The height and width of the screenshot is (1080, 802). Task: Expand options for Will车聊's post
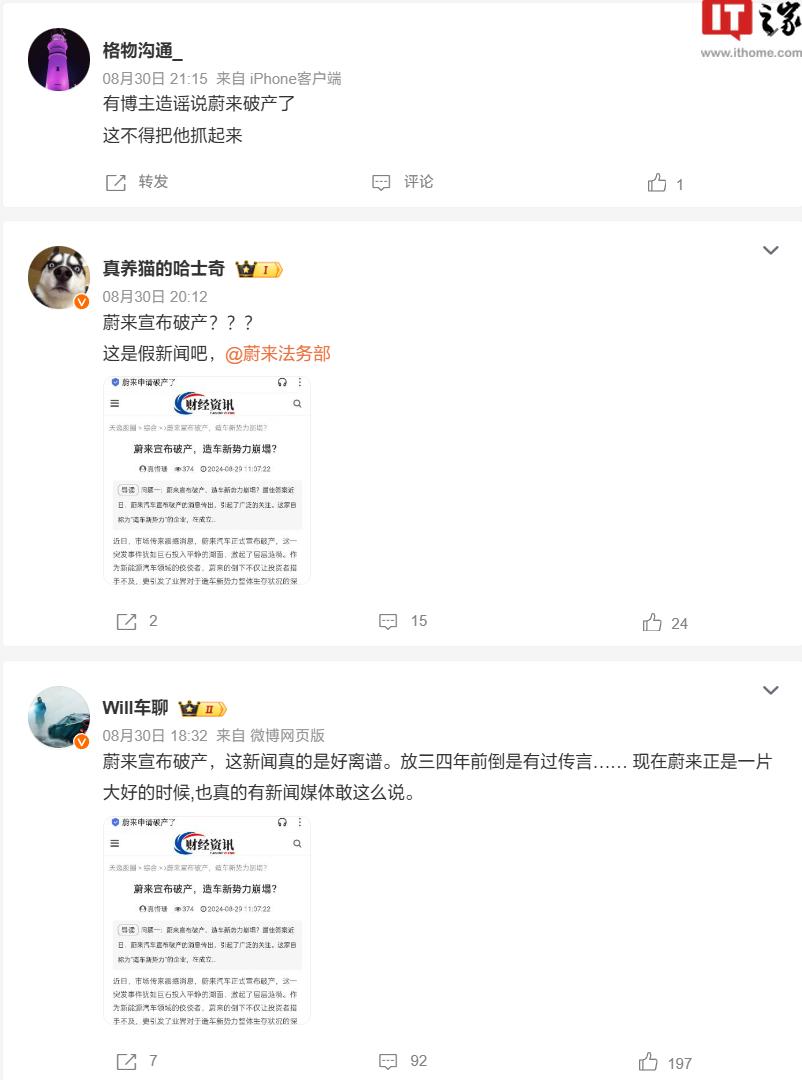click(770, 690)
